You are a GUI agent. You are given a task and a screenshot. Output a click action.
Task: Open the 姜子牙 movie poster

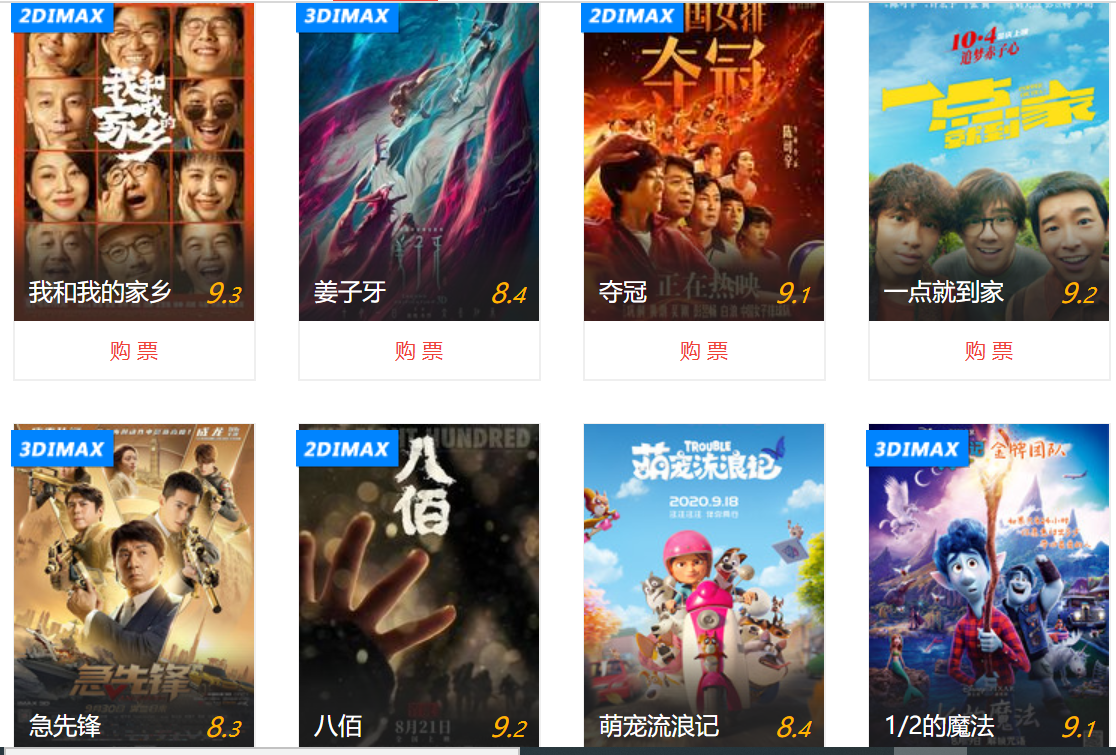(419, 160)
